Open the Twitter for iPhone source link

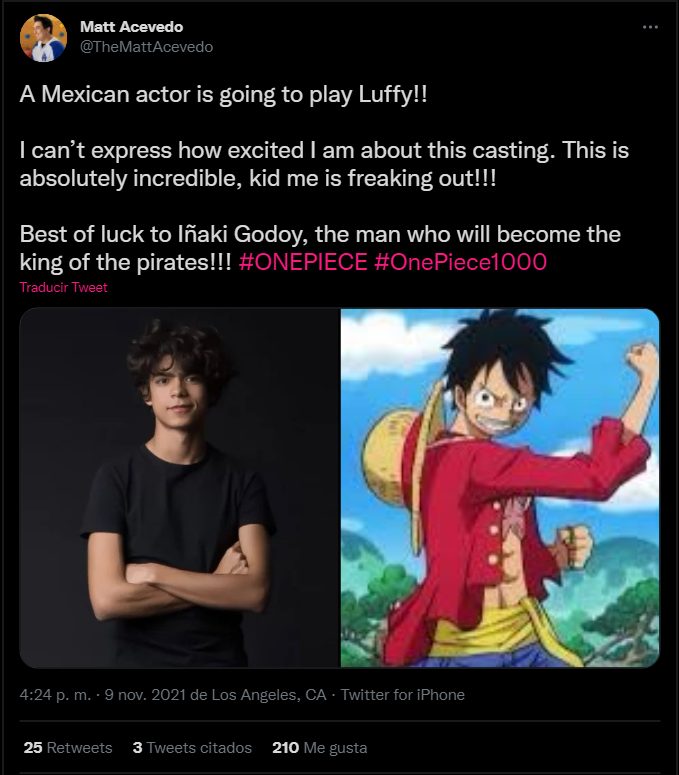pos(402,694)
